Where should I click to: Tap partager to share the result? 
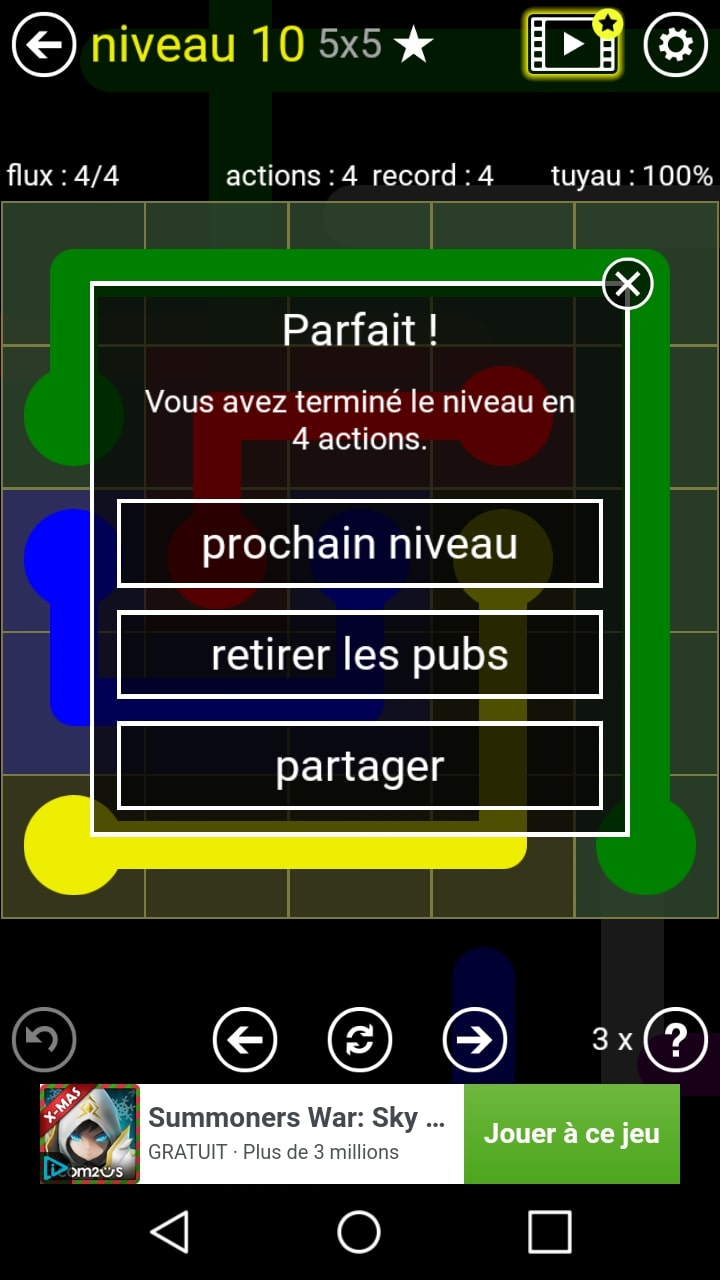pos(360,766)
